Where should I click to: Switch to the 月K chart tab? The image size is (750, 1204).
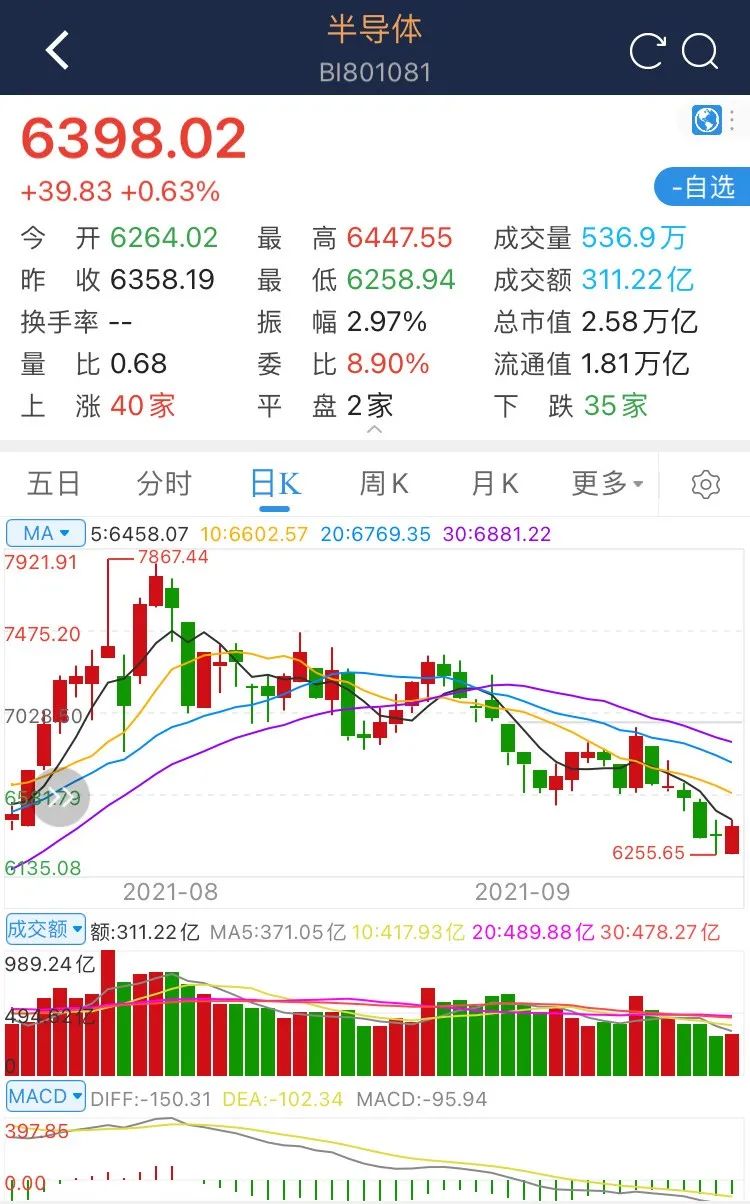click(495, 484)
